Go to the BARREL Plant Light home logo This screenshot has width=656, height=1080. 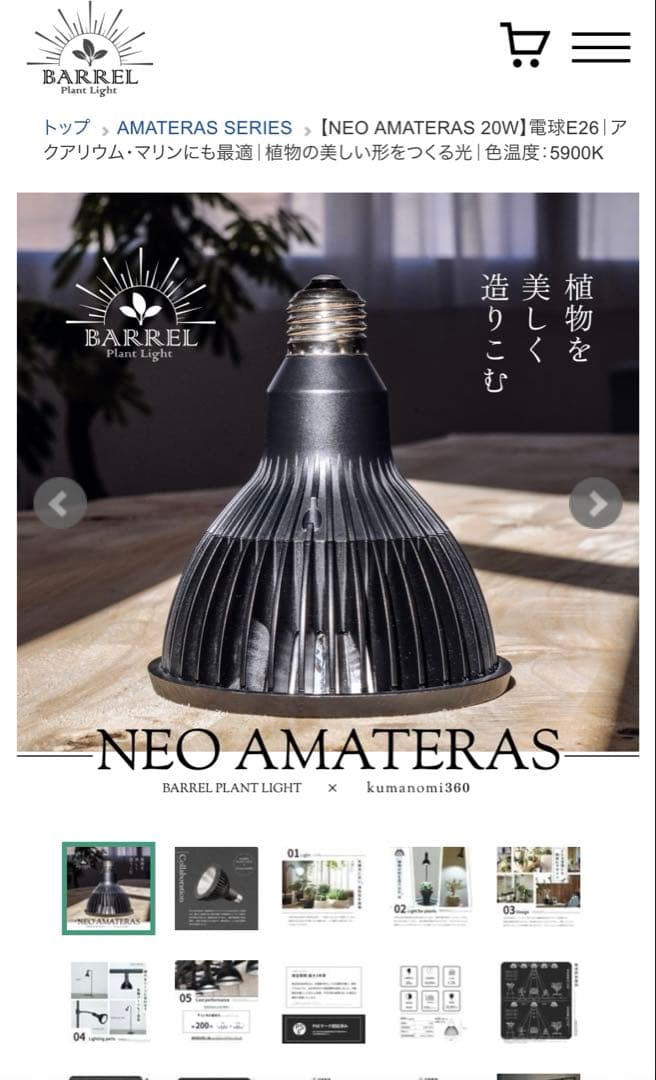(90, 52)
